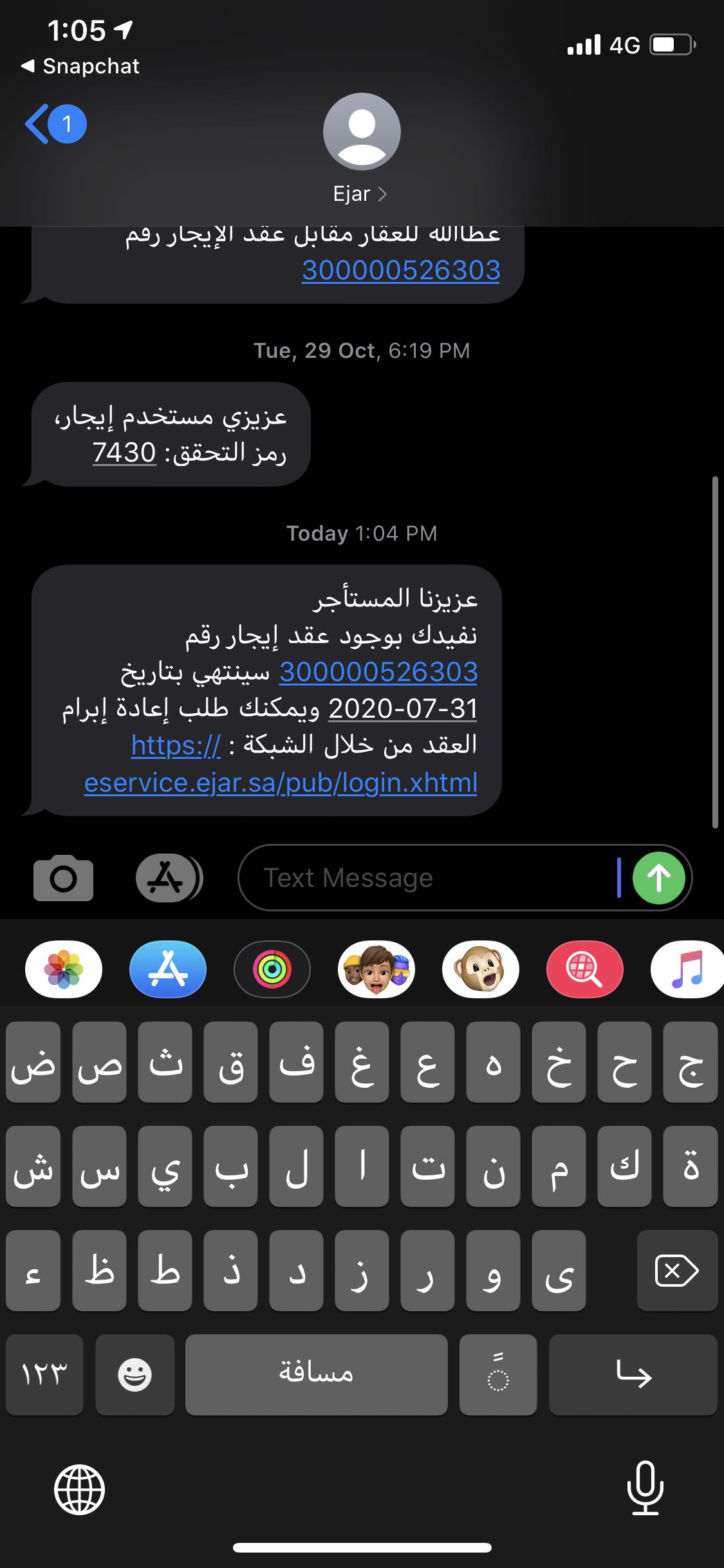Open the Activity rings app

pos(272,969)
